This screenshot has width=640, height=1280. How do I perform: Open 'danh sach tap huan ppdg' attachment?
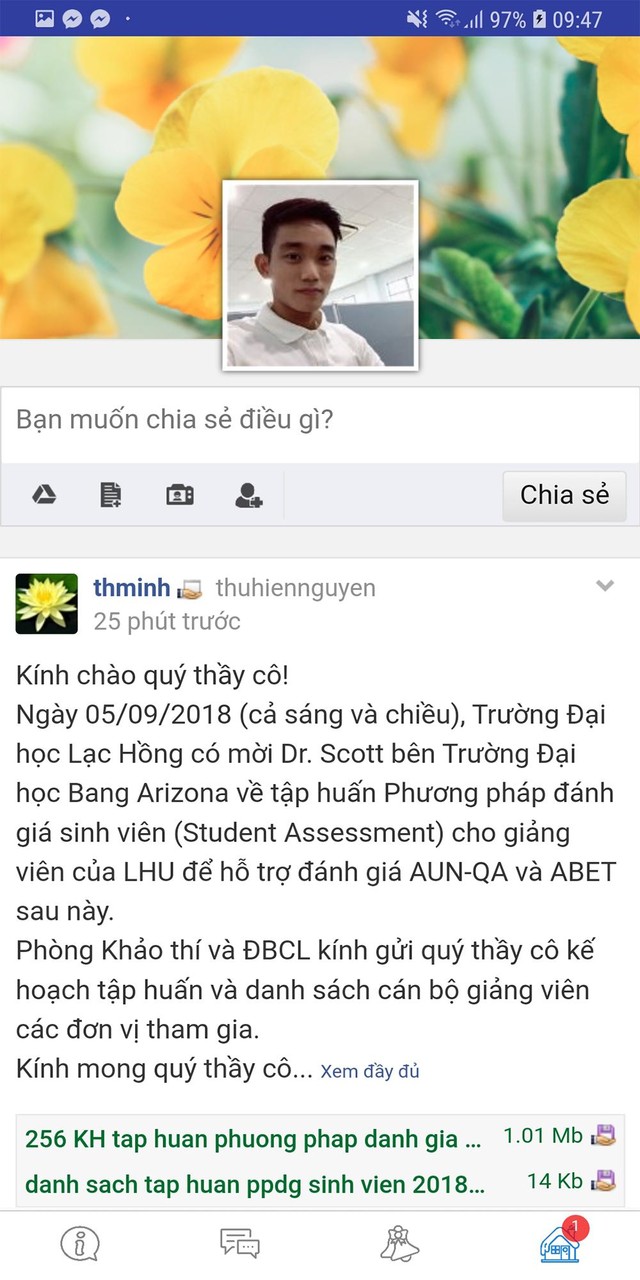[255, 1184]
